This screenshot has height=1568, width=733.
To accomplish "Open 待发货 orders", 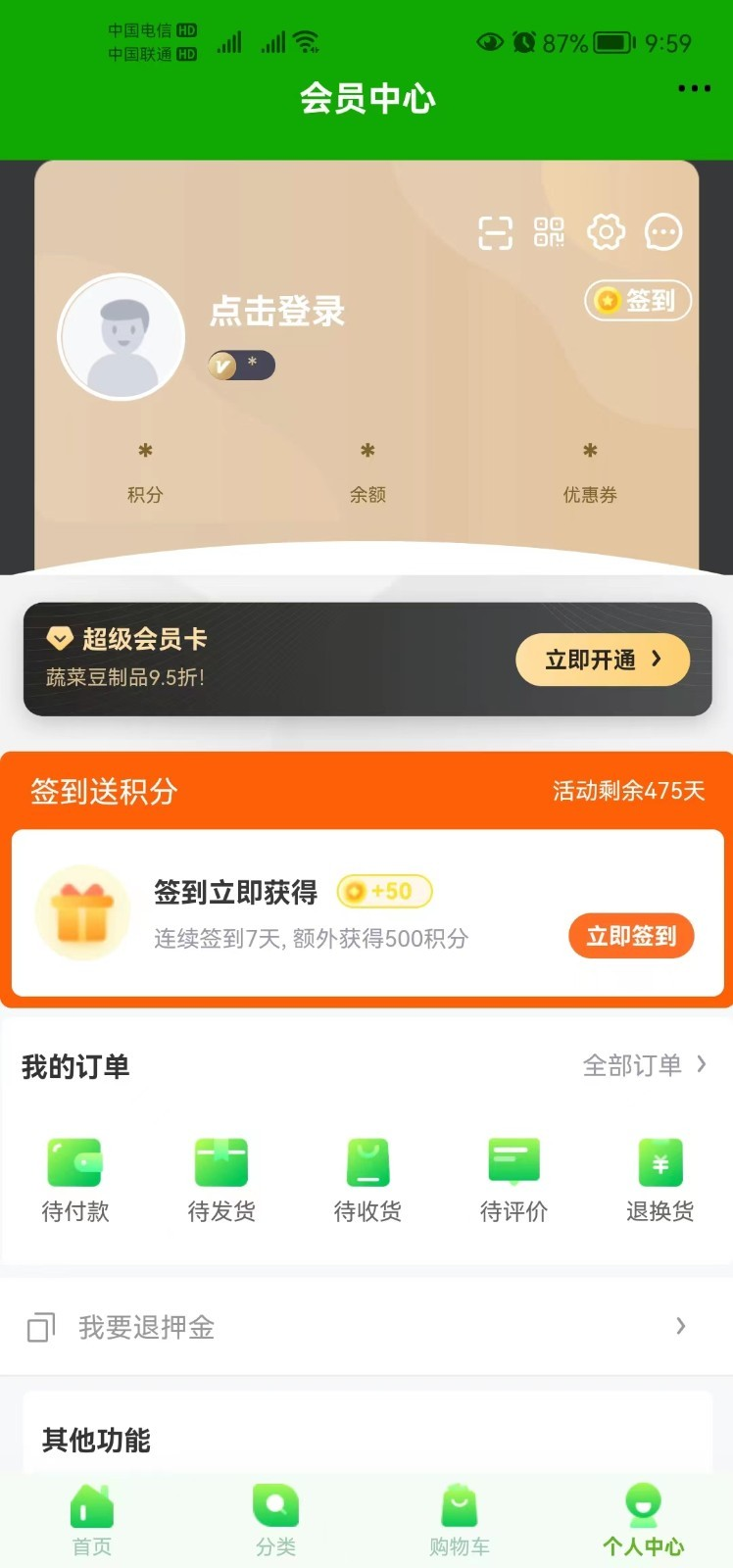I will tap(221, 1181).
